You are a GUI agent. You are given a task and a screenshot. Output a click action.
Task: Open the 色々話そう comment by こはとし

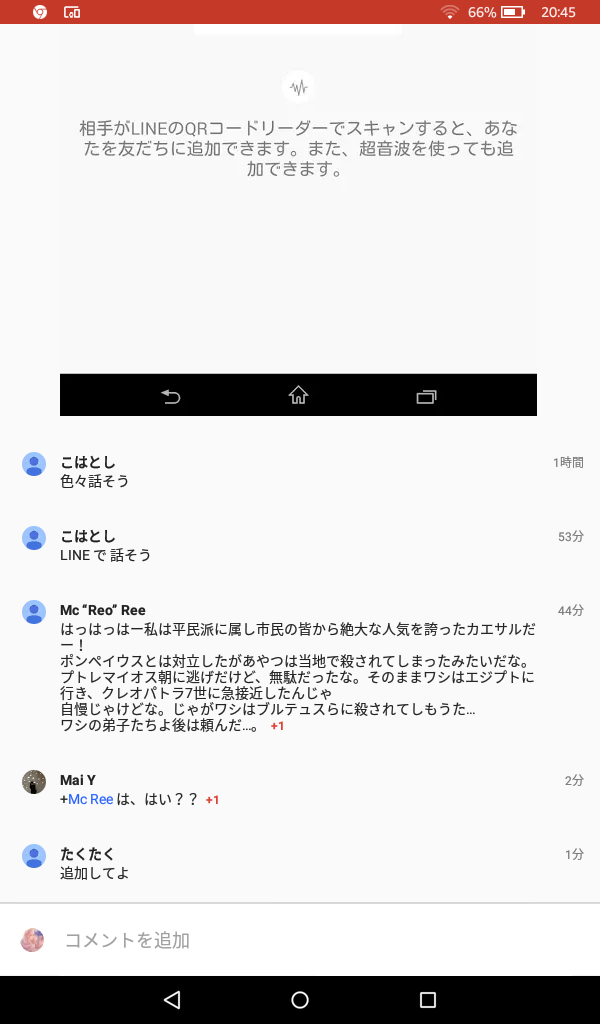point(95,481)
